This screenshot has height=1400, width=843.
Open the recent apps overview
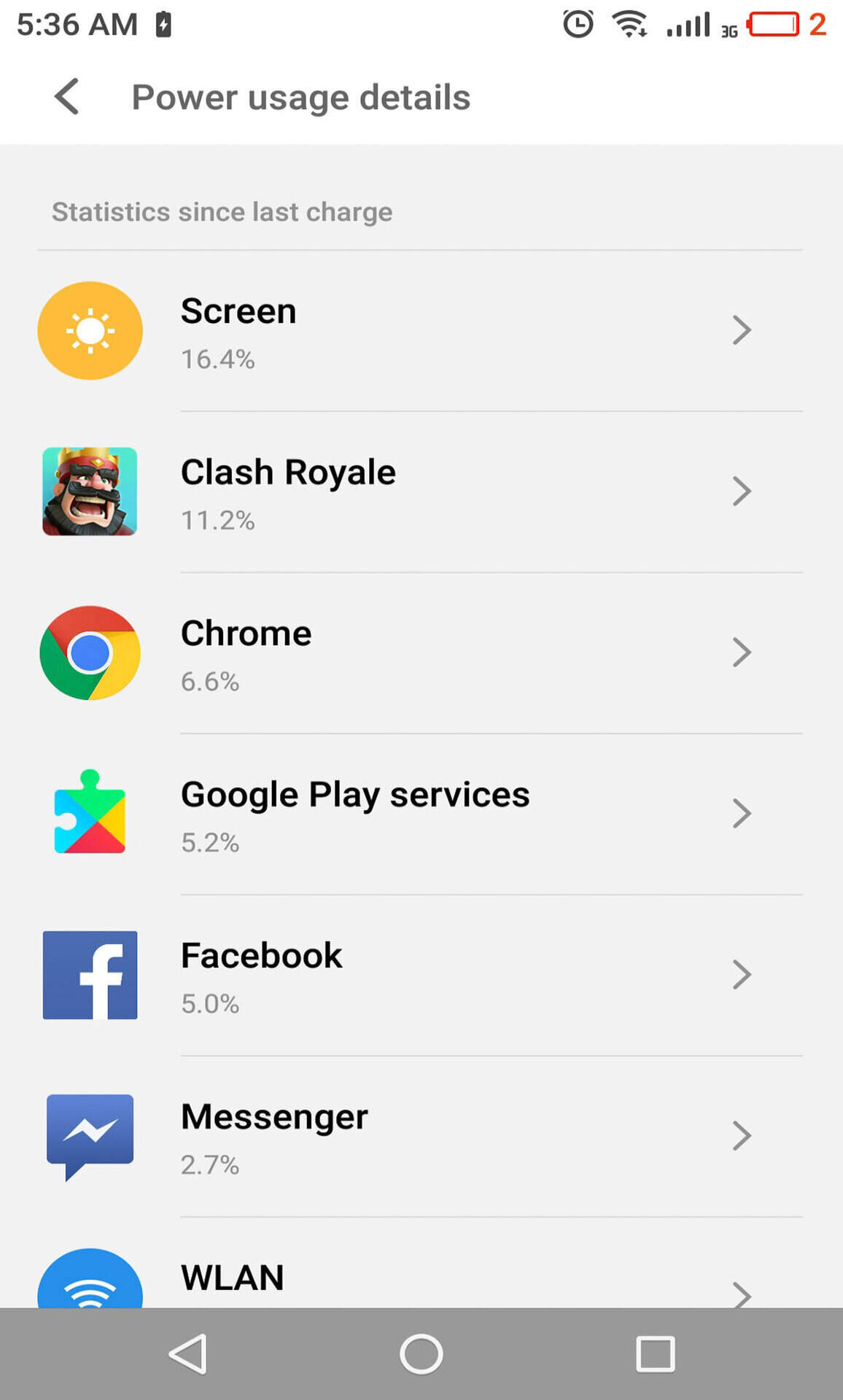click(x=655, y=1354)
